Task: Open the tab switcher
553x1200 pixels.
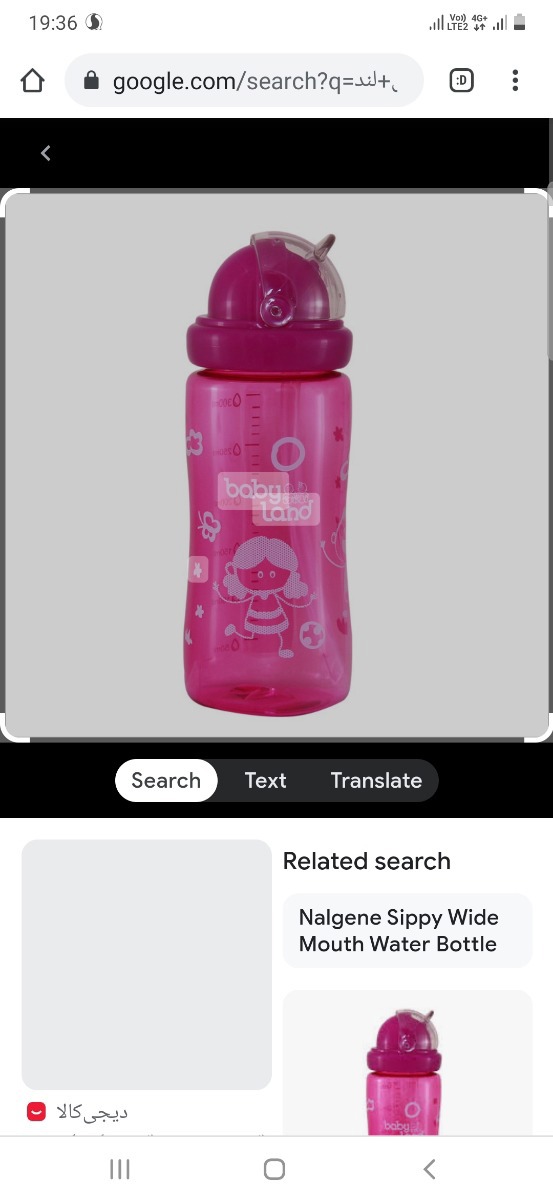Action: tap(461, 81)
